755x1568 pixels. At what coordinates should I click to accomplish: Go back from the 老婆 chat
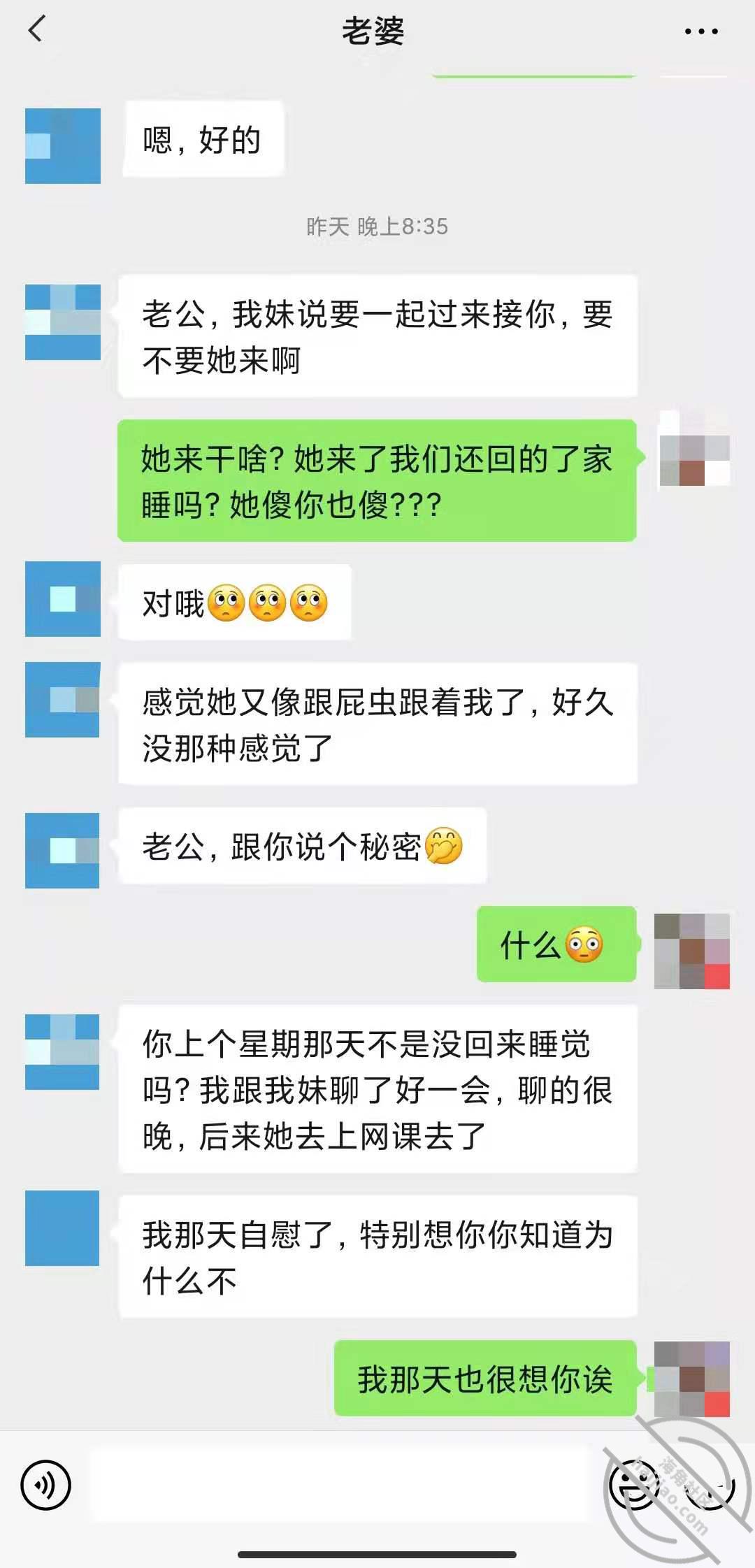click(36, 30)
